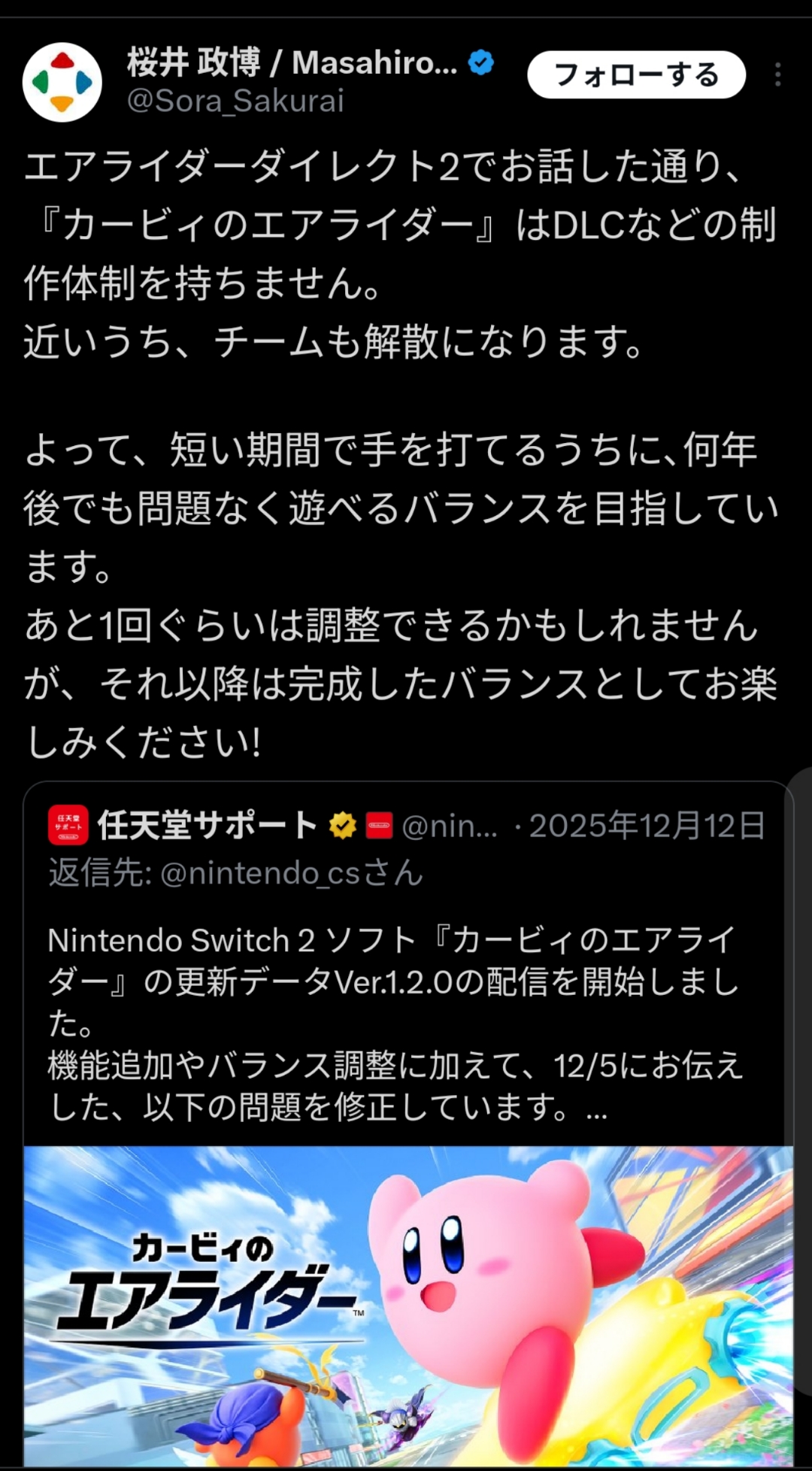
Task: Open Masahiro Sakurai's profile picture
Action: point(62,82)
